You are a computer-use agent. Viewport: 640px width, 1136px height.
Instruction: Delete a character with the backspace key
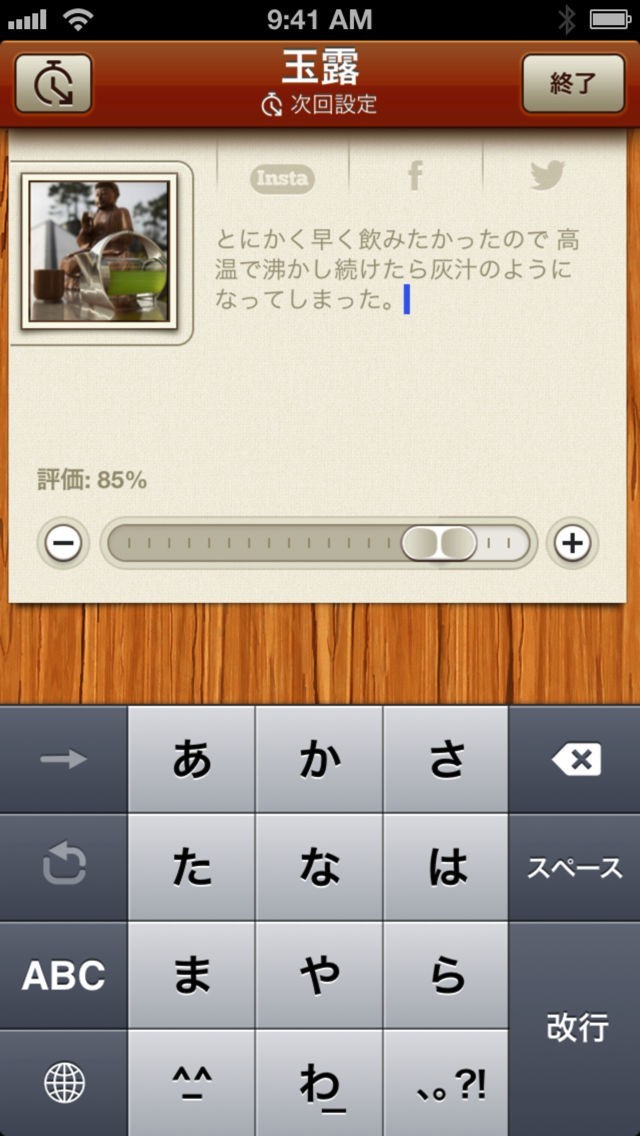[575, 761]
